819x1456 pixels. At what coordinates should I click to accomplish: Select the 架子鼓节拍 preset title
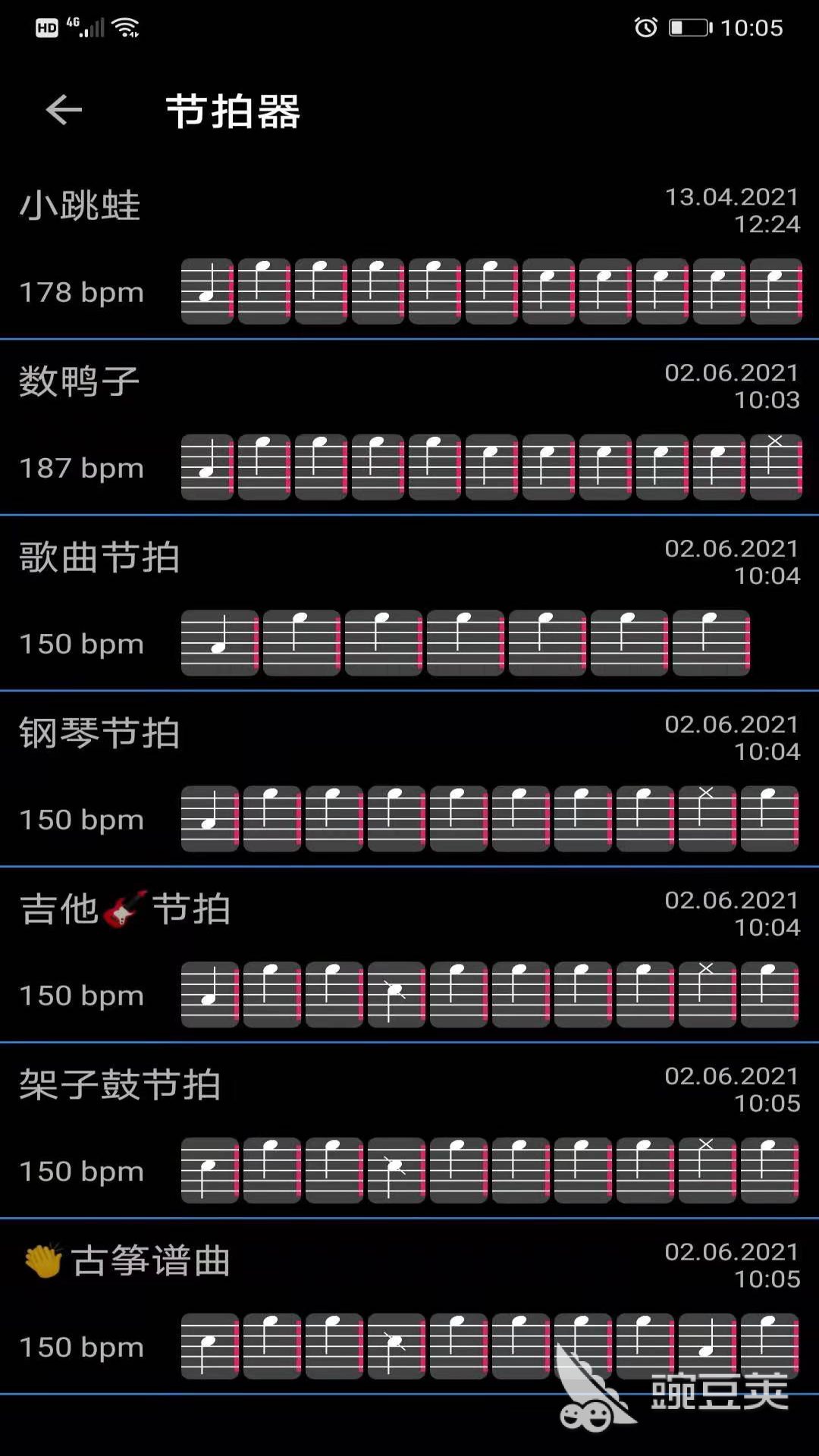point(120,1086)
